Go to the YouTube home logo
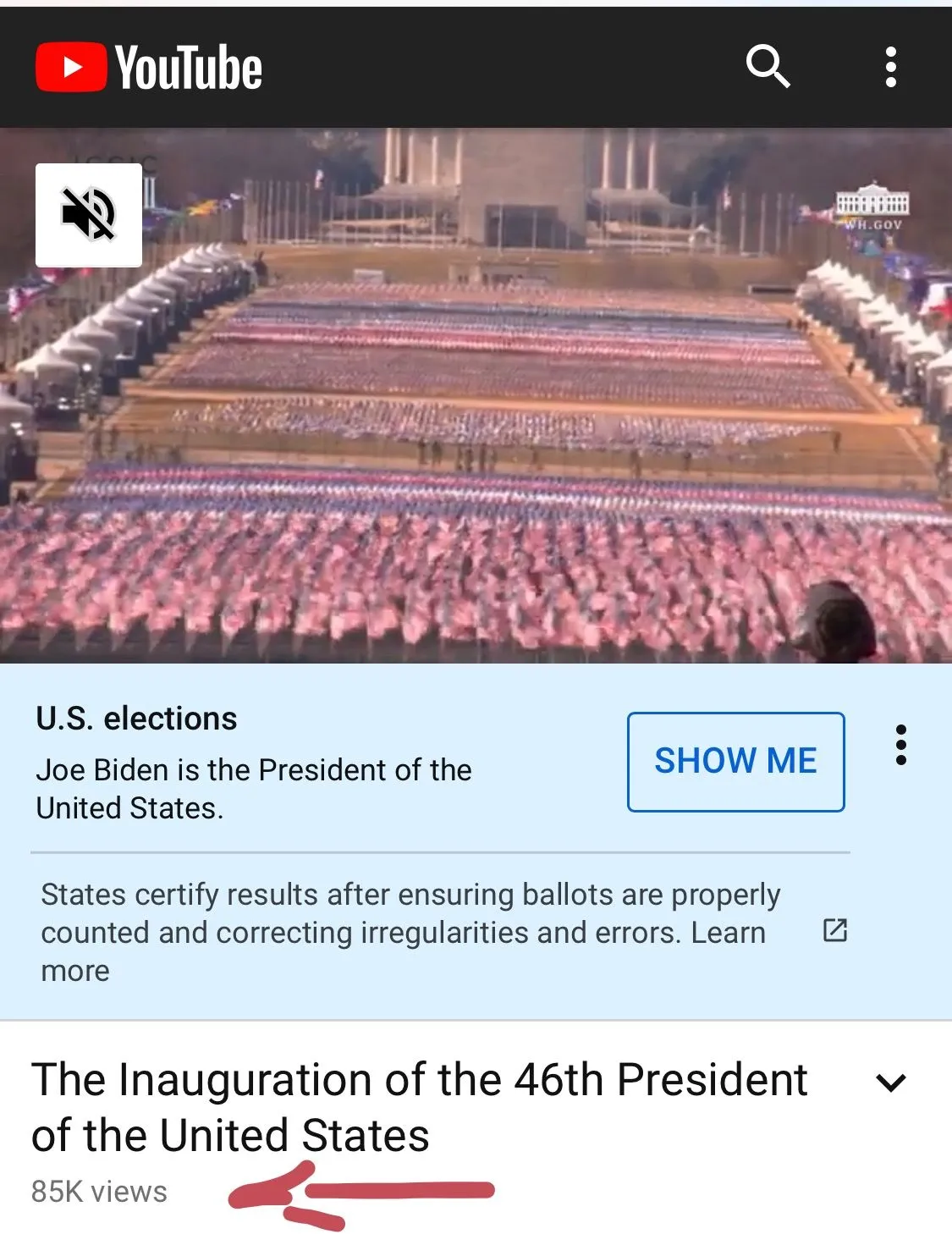This screenshot has width=952, height=1234. coord(149,68)
